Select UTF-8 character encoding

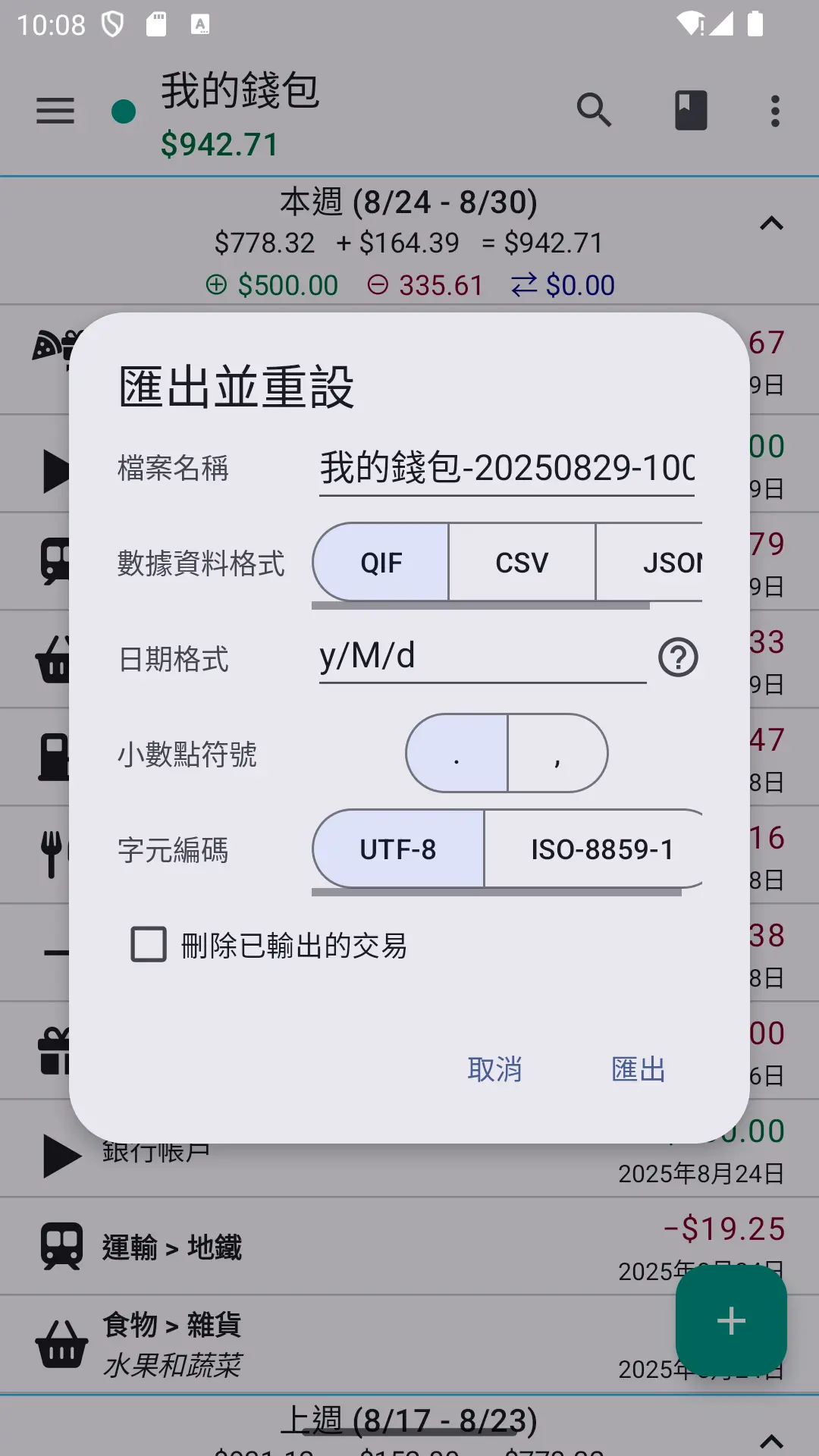(398, 849)
